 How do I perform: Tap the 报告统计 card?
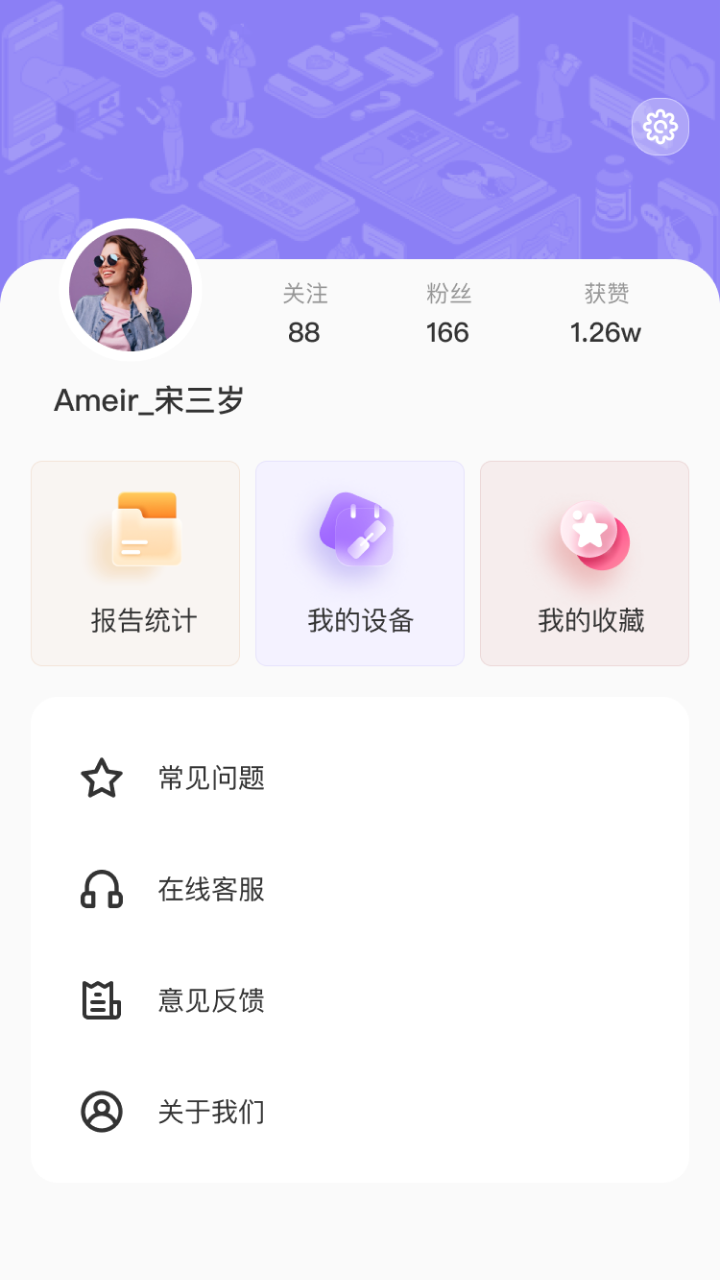[x=135, y=562]
